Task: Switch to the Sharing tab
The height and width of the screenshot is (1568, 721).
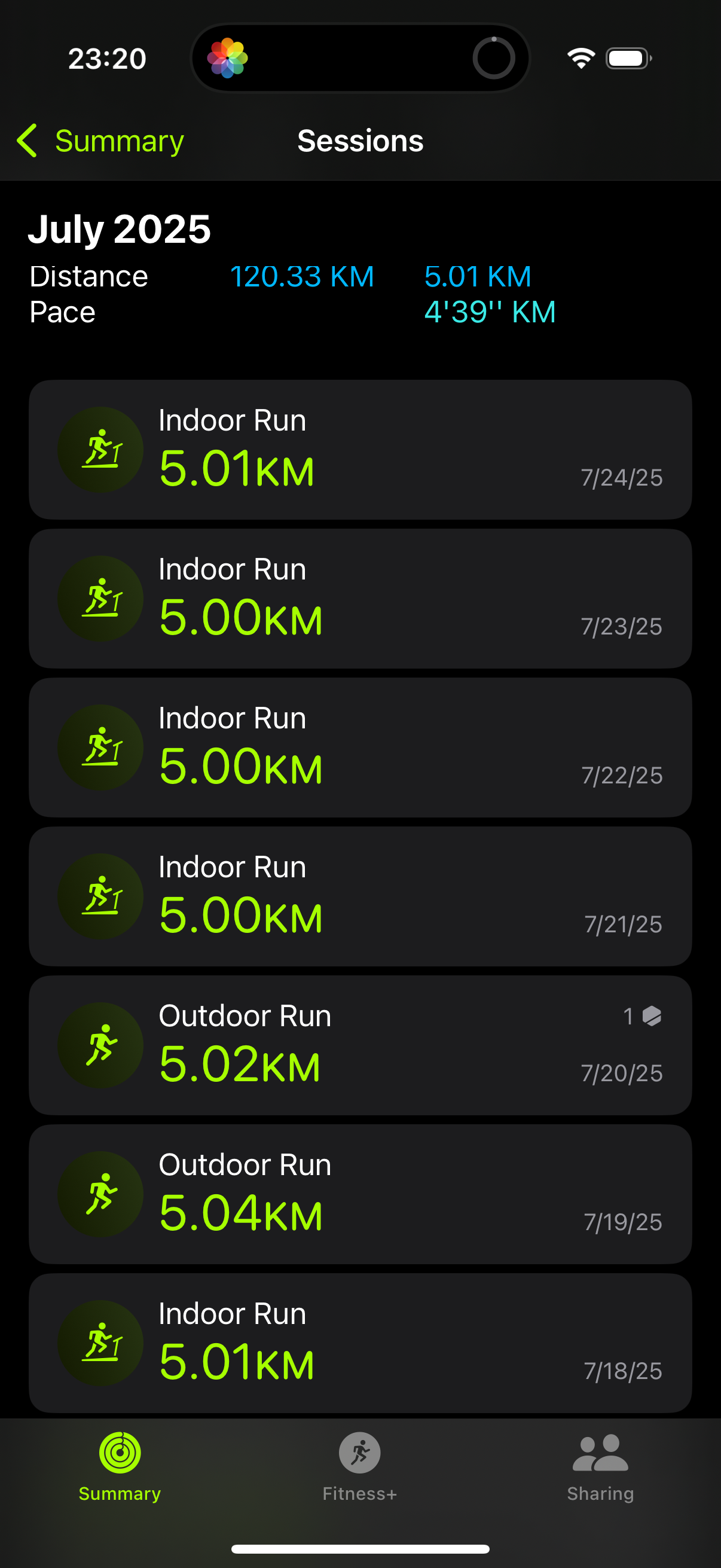Action: point(600,1466)
